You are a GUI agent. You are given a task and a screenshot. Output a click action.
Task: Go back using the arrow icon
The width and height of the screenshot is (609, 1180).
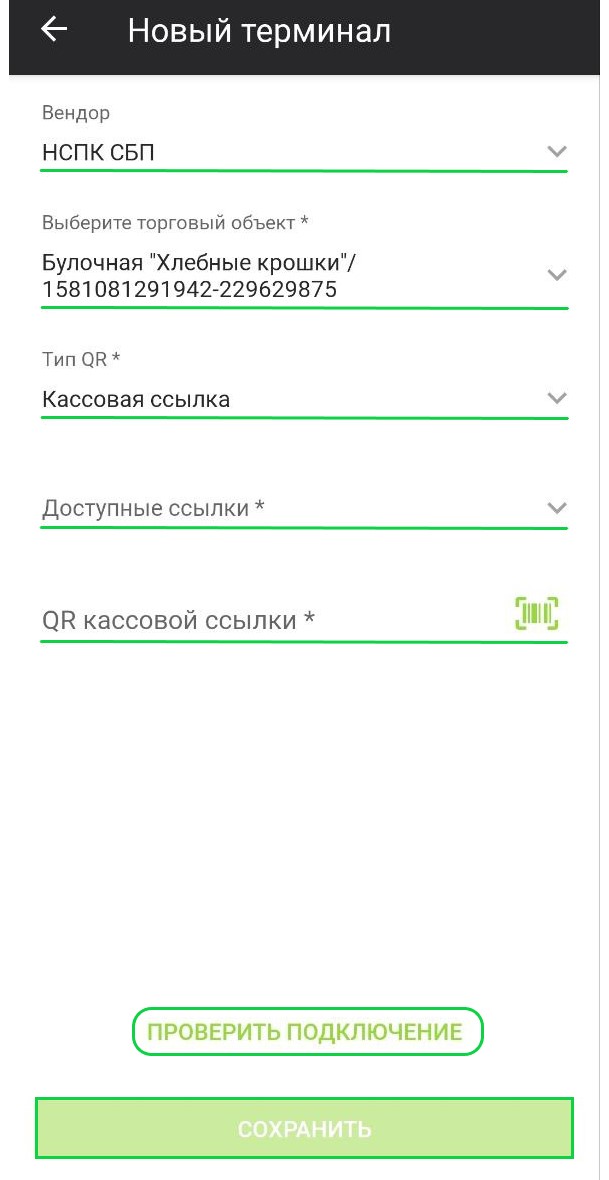click(54, 29)
